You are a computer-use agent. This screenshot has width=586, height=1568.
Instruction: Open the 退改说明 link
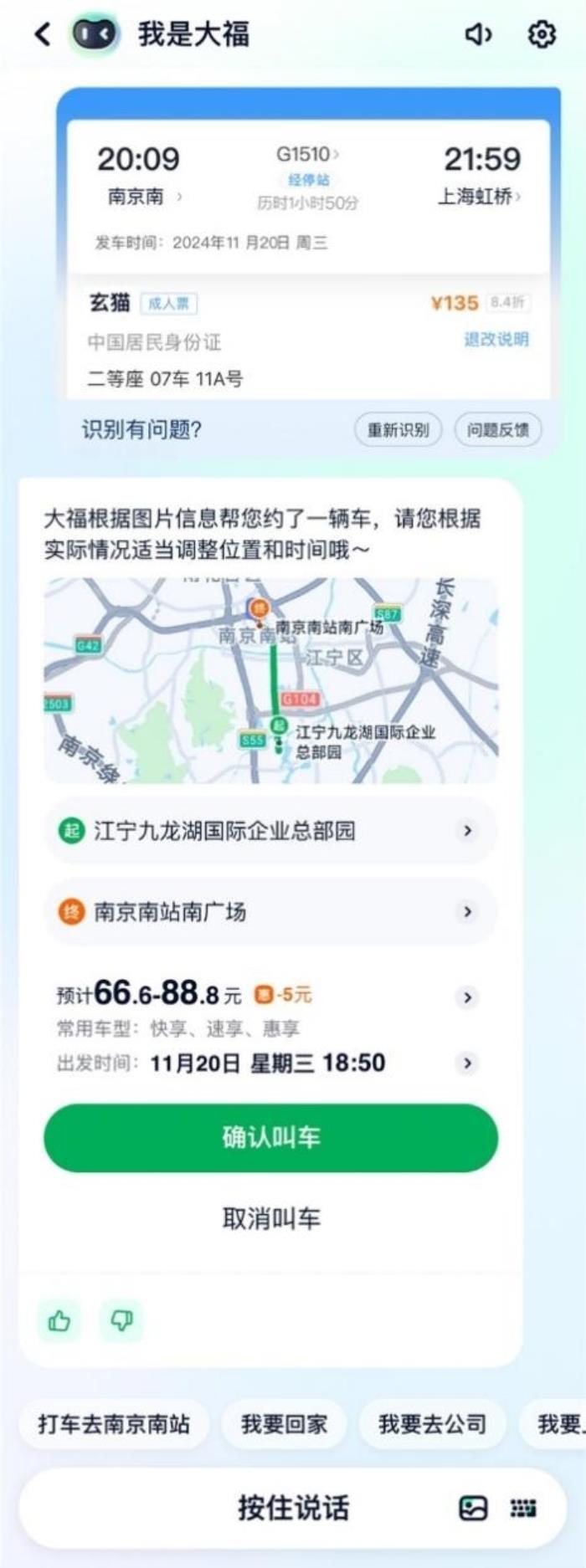(496, 339)
